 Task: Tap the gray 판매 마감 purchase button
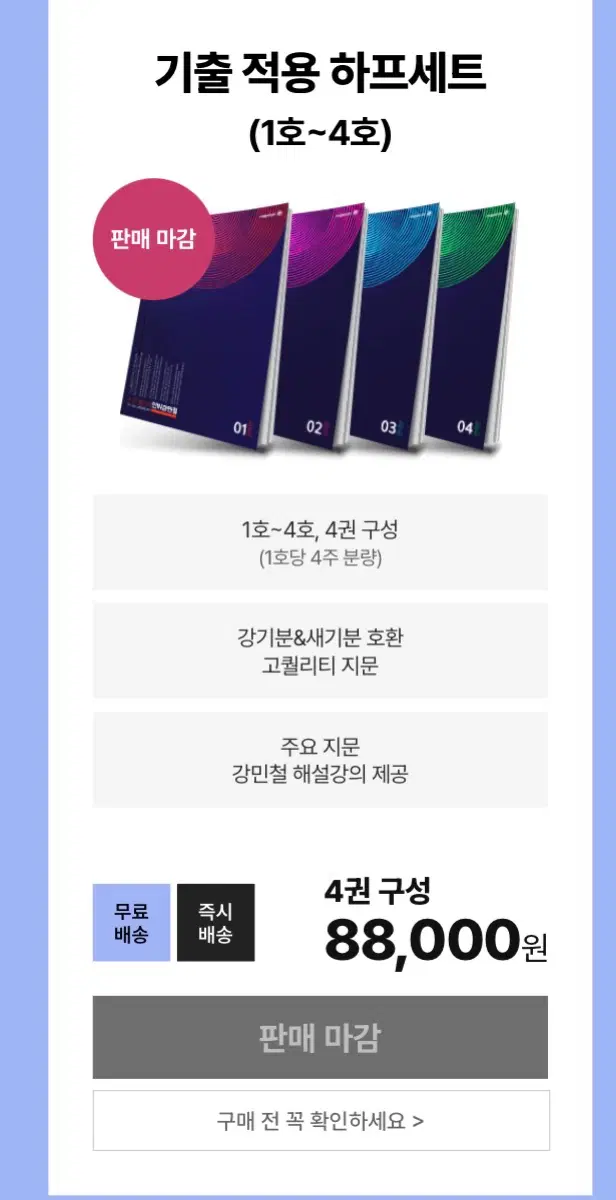point(320,1037)
